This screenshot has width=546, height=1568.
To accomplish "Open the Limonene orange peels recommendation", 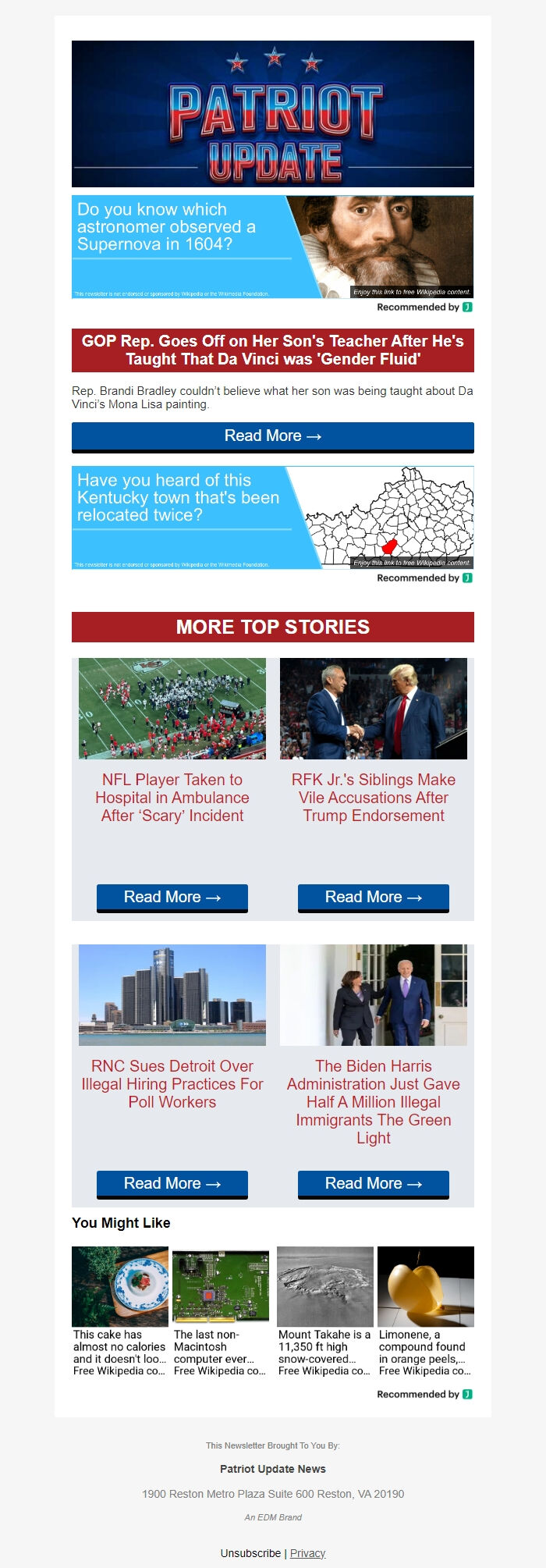I will (x=425, y=1311).
